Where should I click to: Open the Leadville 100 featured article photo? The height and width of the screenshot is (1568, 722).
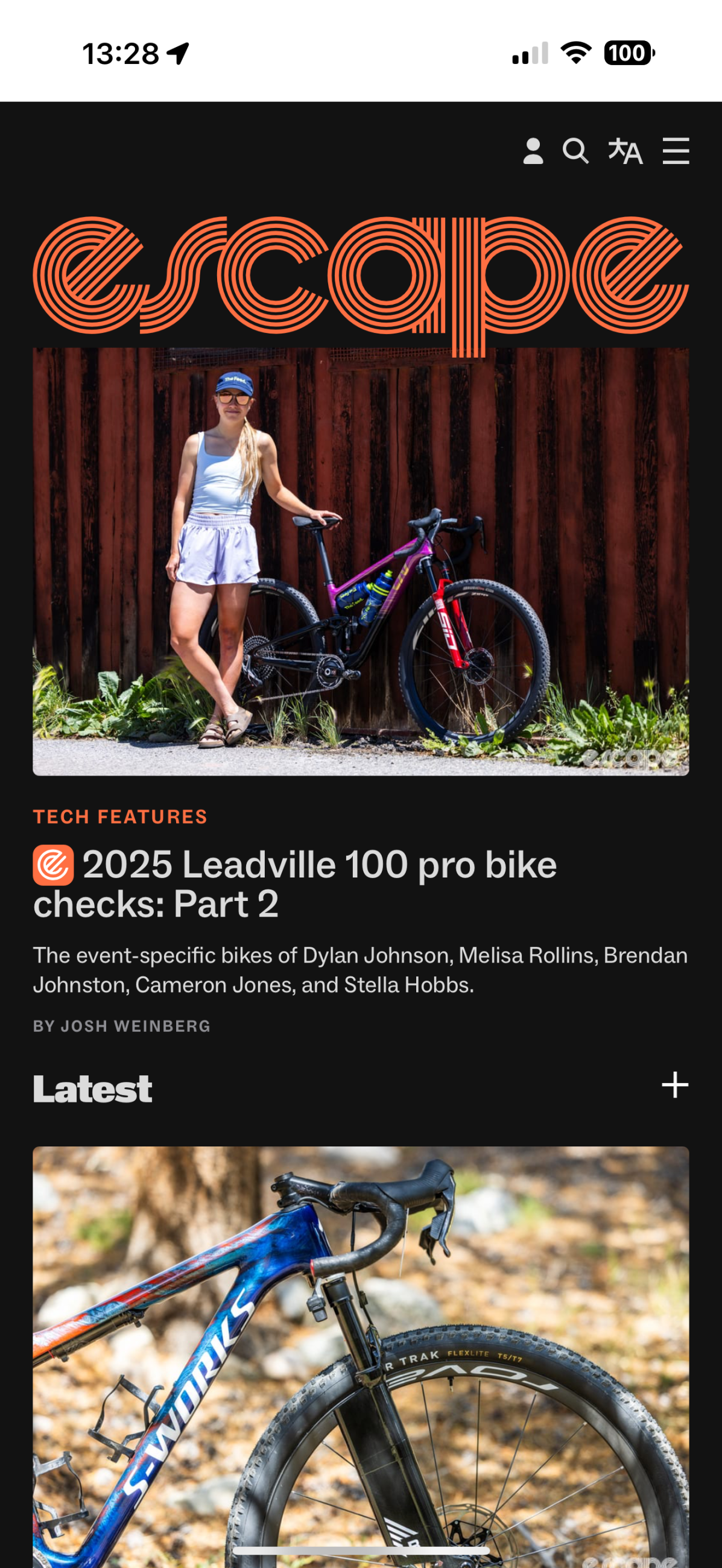click(x=360, y=561)
